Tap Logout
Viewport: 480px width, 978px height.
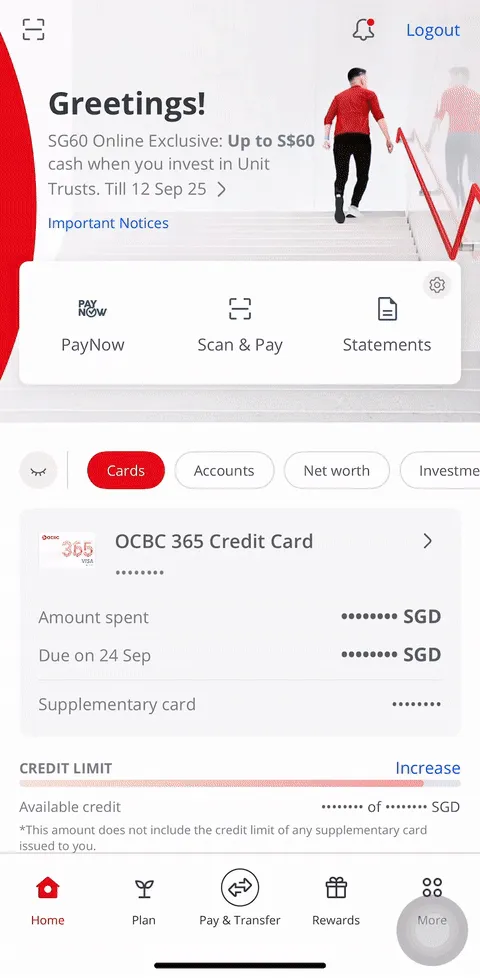point(433,30)
